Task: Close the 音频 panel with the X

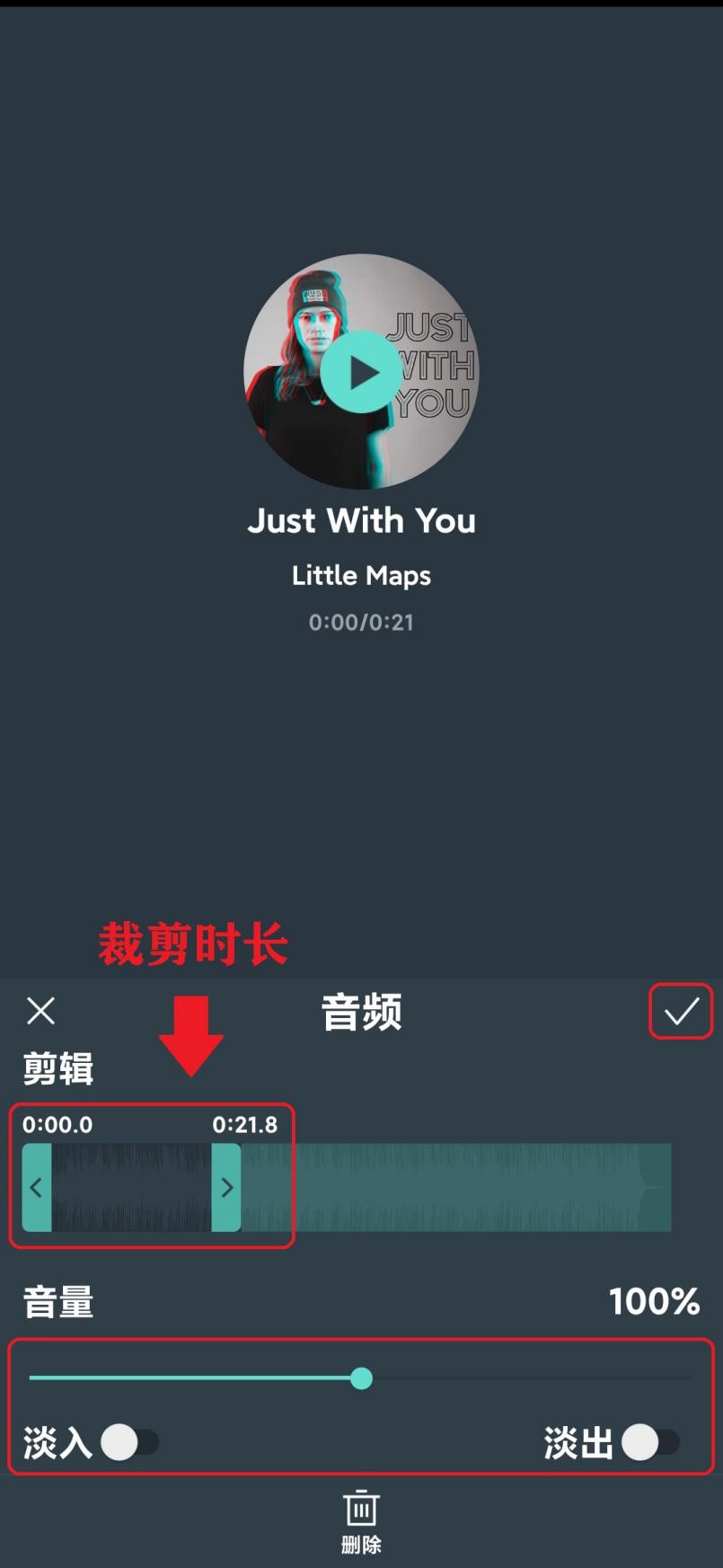Action: pos(41,1010)
